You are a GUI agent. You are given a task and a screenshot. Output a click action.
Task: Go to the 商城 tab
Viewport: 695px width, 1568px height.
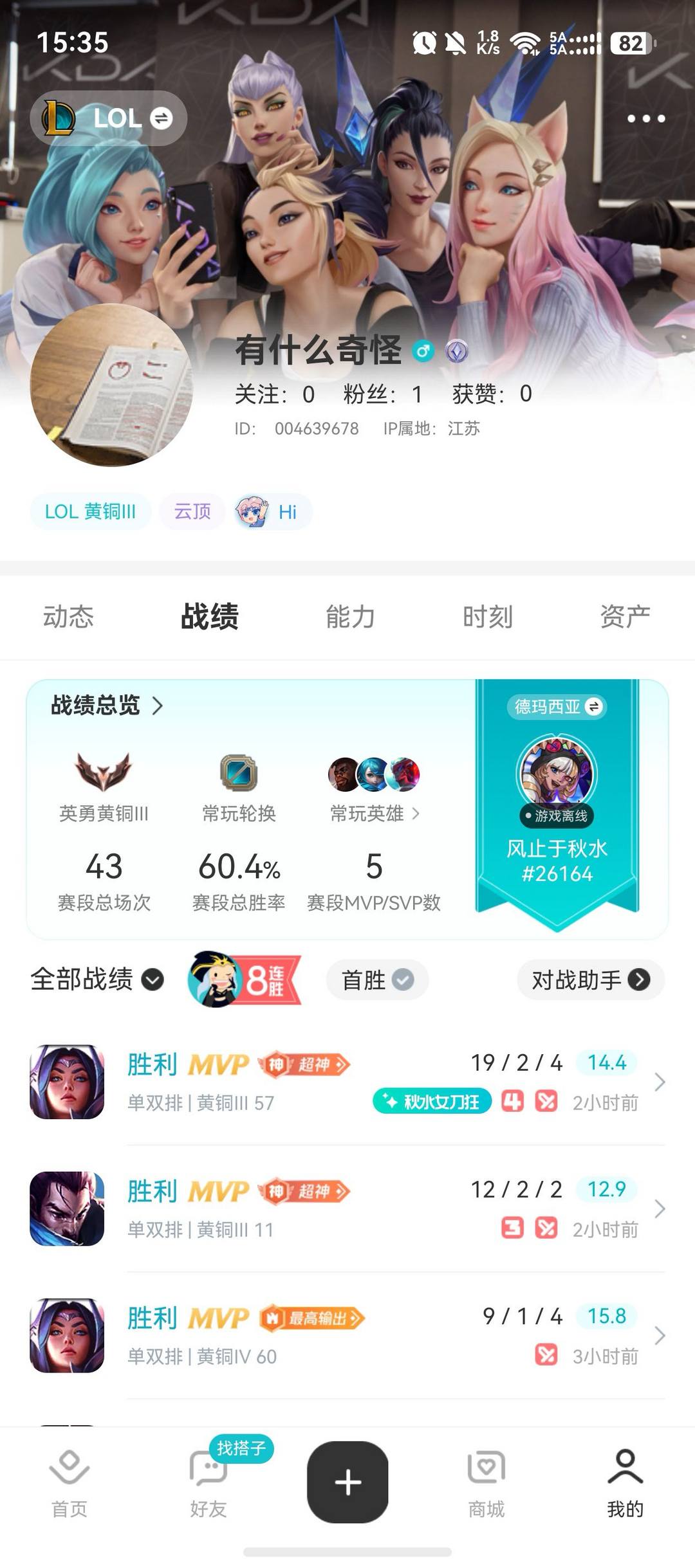pyautogui.click(x=486, y=1481)
